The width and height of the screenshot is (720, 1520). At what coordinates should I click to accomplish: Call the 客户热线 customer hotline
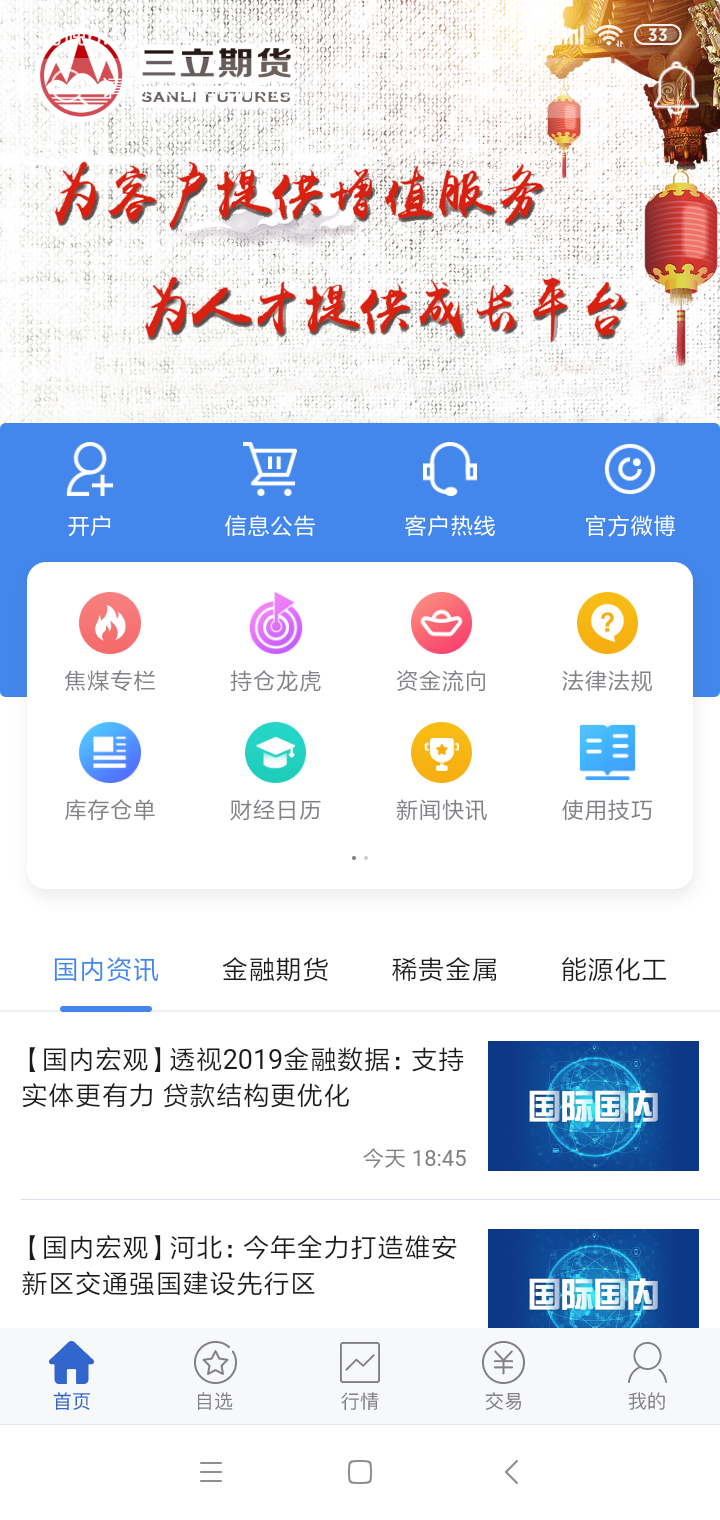click(450, 487)
